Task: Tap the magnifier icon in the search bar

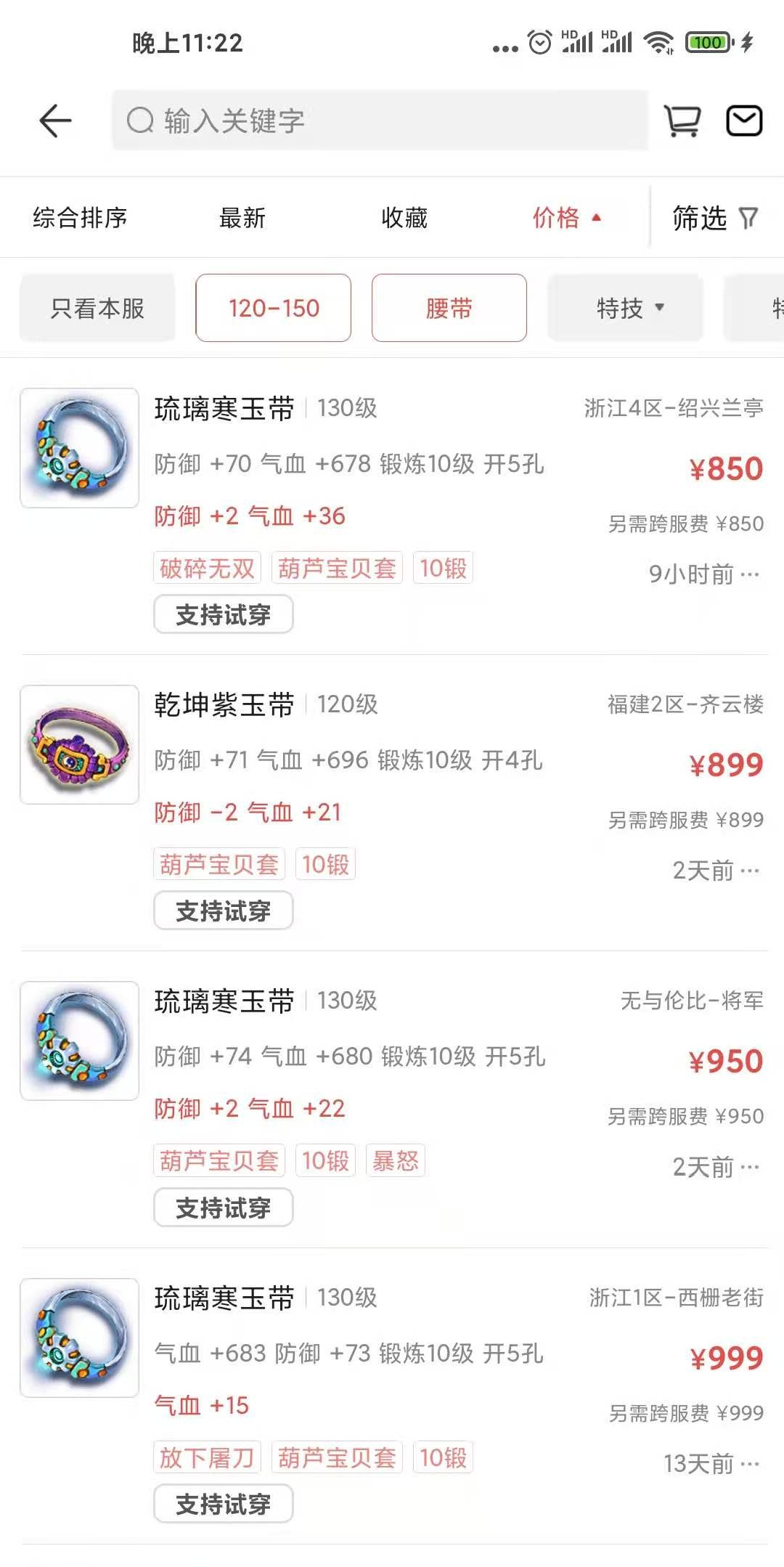Action: 140,121
